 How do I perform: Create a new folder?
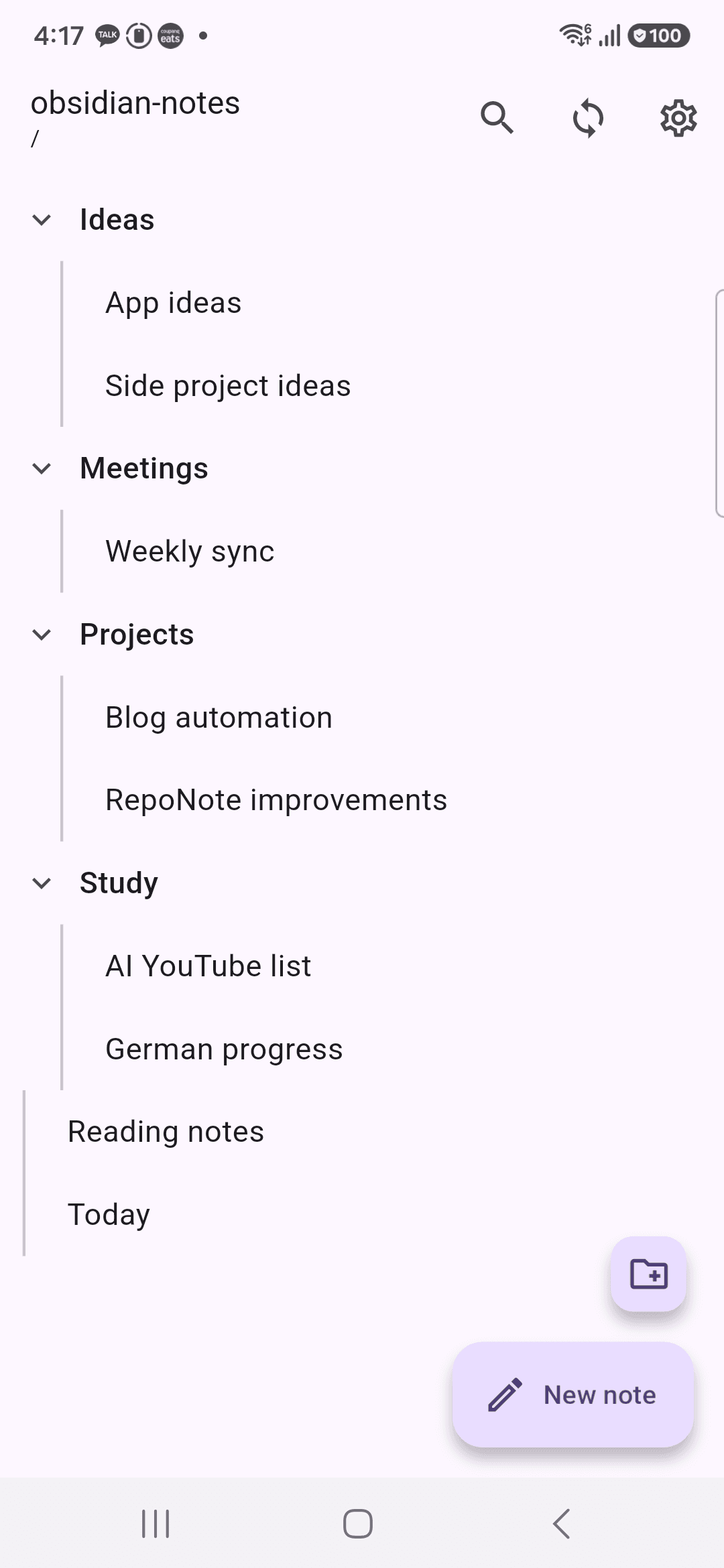point(648,1274)
